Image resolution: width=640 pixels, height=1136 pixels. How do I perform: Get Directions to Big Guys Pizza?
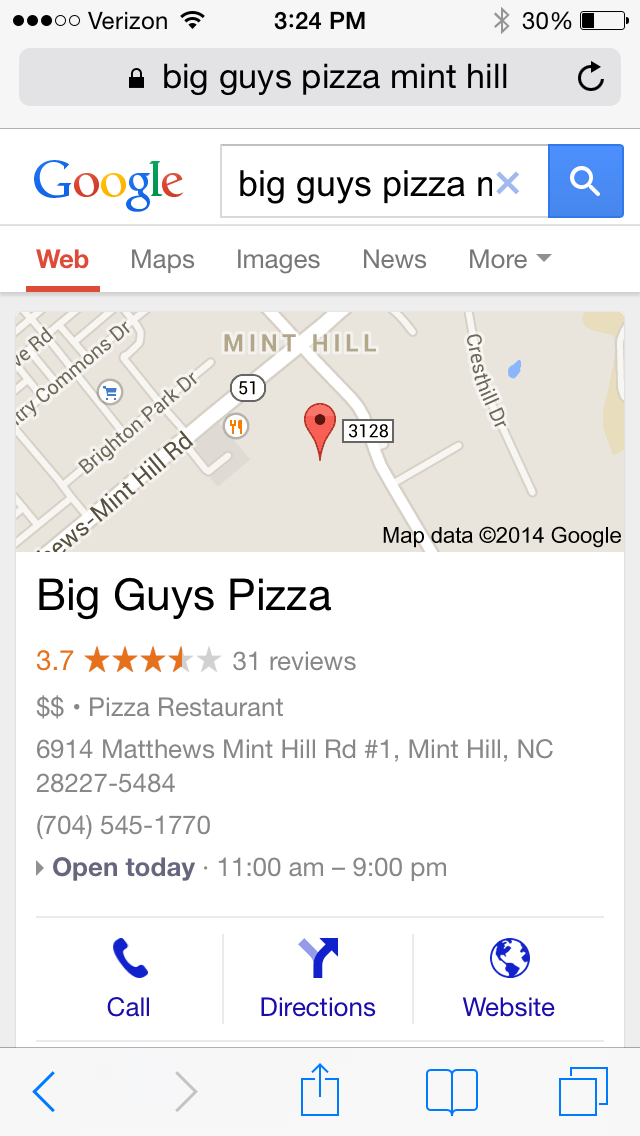point(318,978)
